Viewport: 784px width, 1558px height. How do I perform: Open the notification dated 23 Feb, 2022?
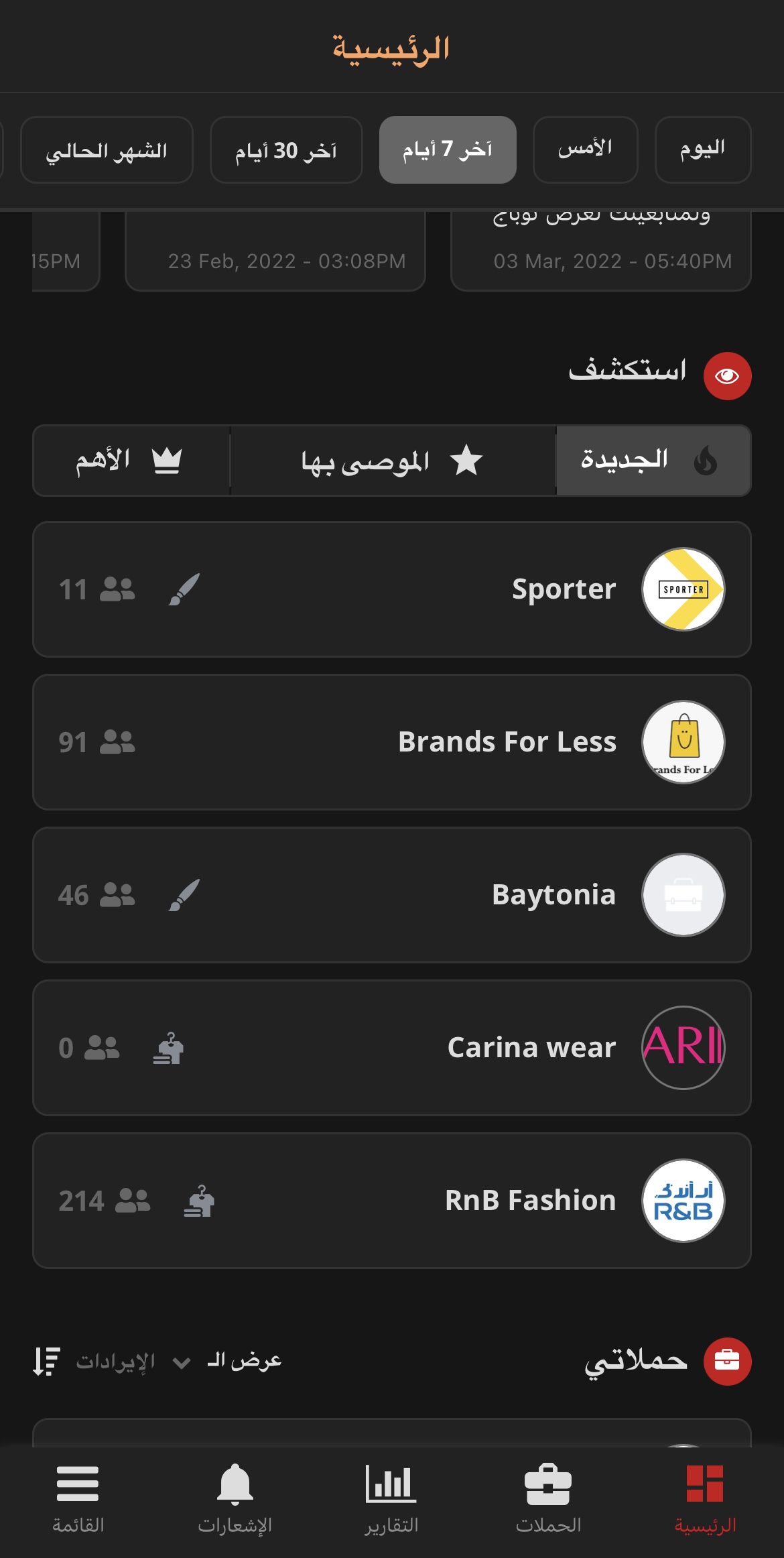(275, 251)
